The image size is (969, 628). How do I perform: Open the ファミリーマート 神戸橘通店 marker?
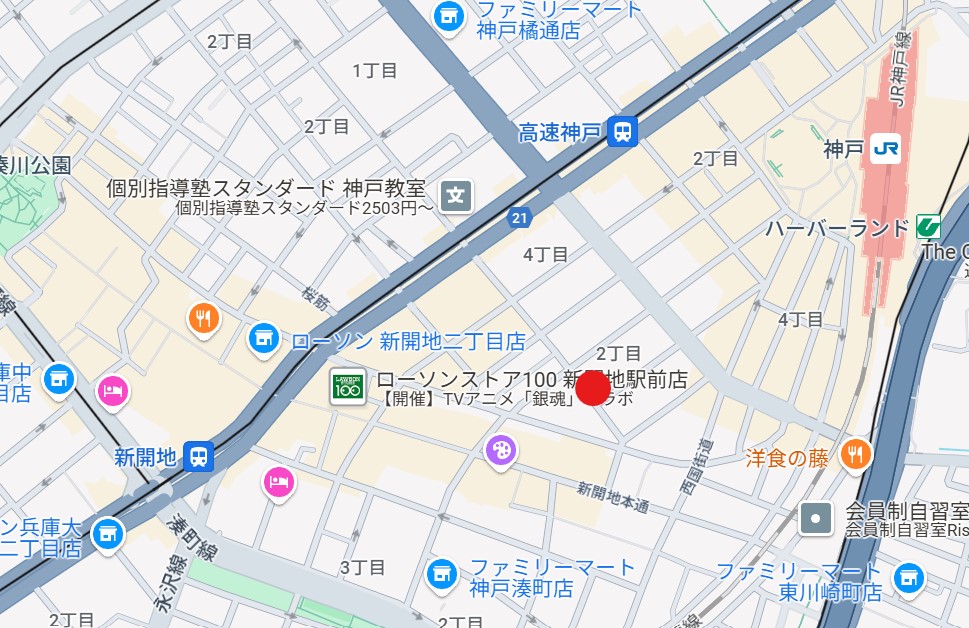coord(447,15)
